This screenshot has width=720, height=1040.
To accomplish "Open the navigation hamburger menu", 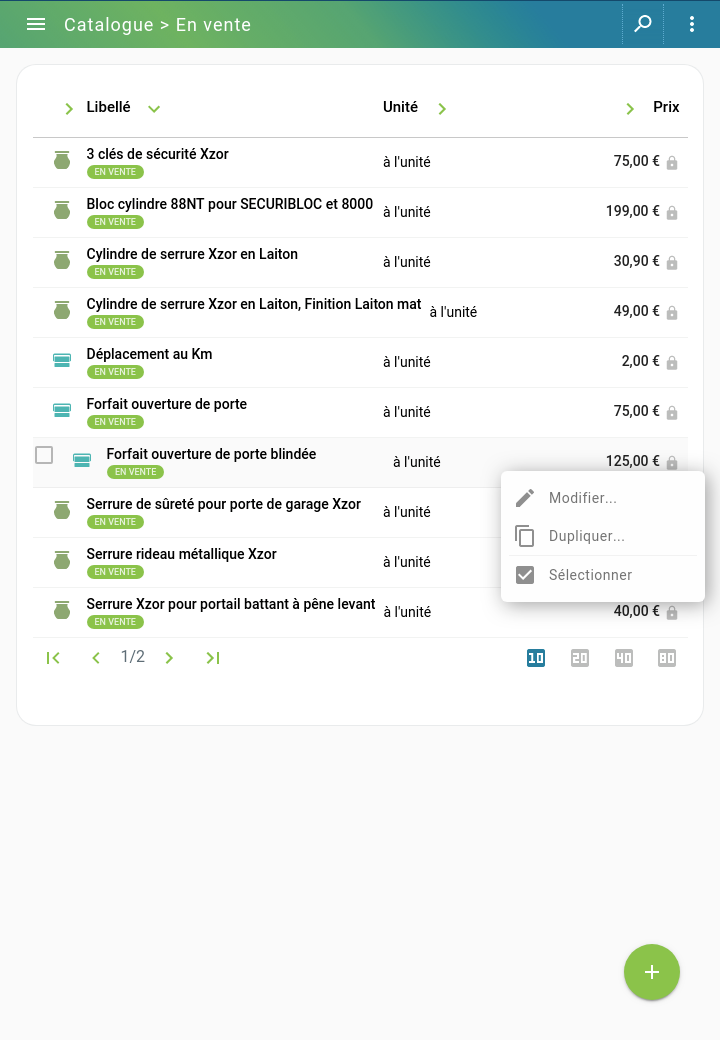I will [x=36, y=24].
